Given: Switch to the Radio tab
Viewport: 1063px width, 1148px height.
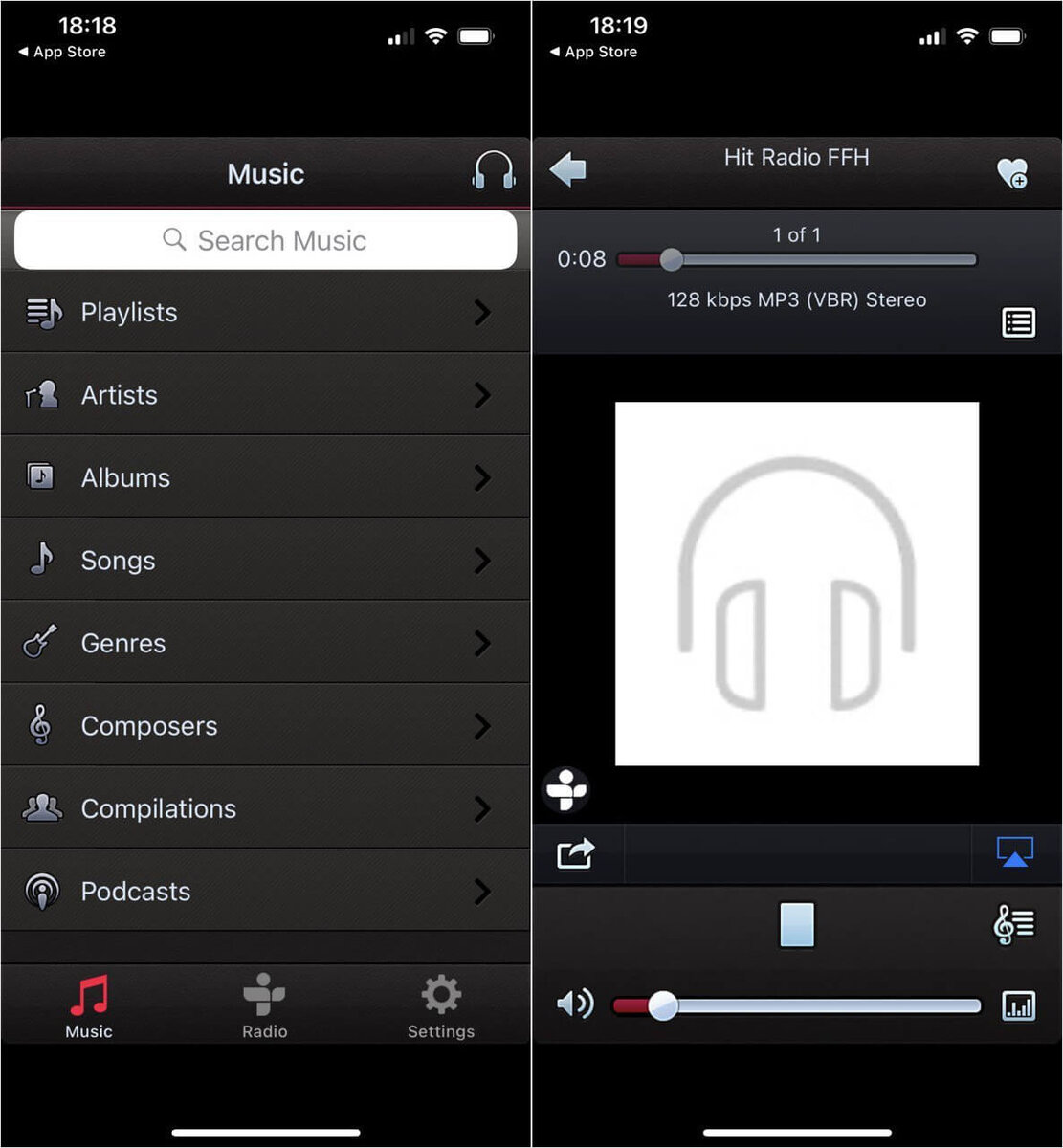Looking at the screenshot, I should pyautogui.click(x=264, y=1006).
